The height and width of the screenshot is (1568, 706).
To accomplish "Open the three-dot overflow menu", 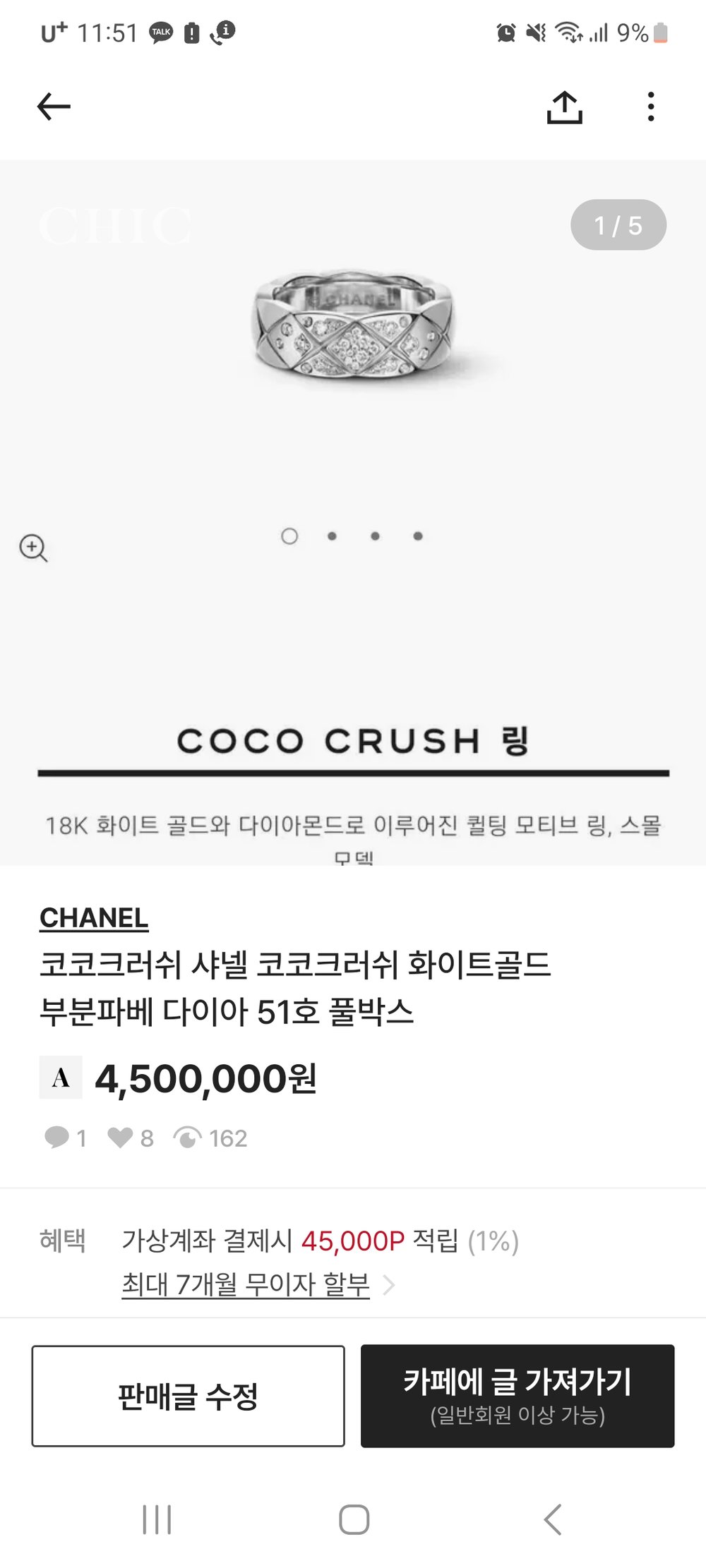I will (x=650, y=107).
